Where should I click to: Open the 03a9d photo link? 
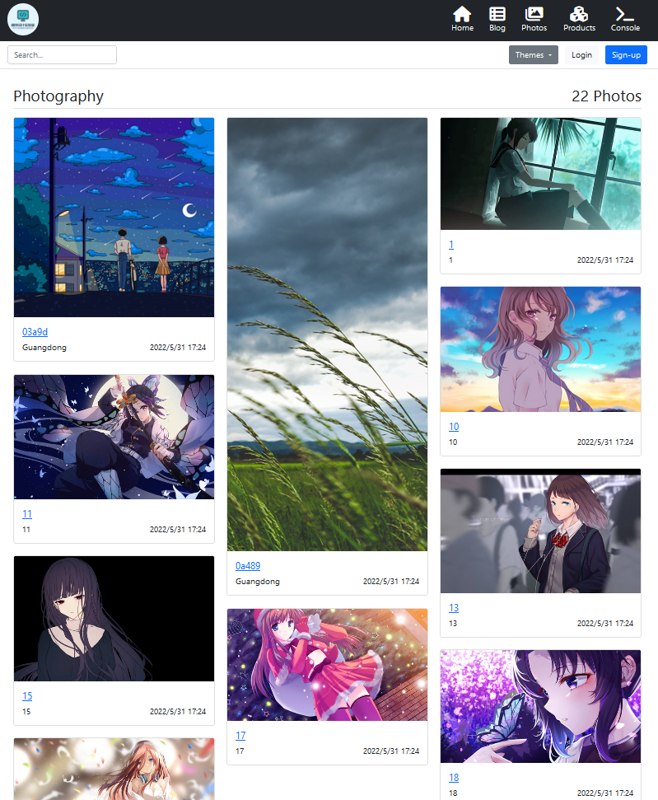point(35,332)
